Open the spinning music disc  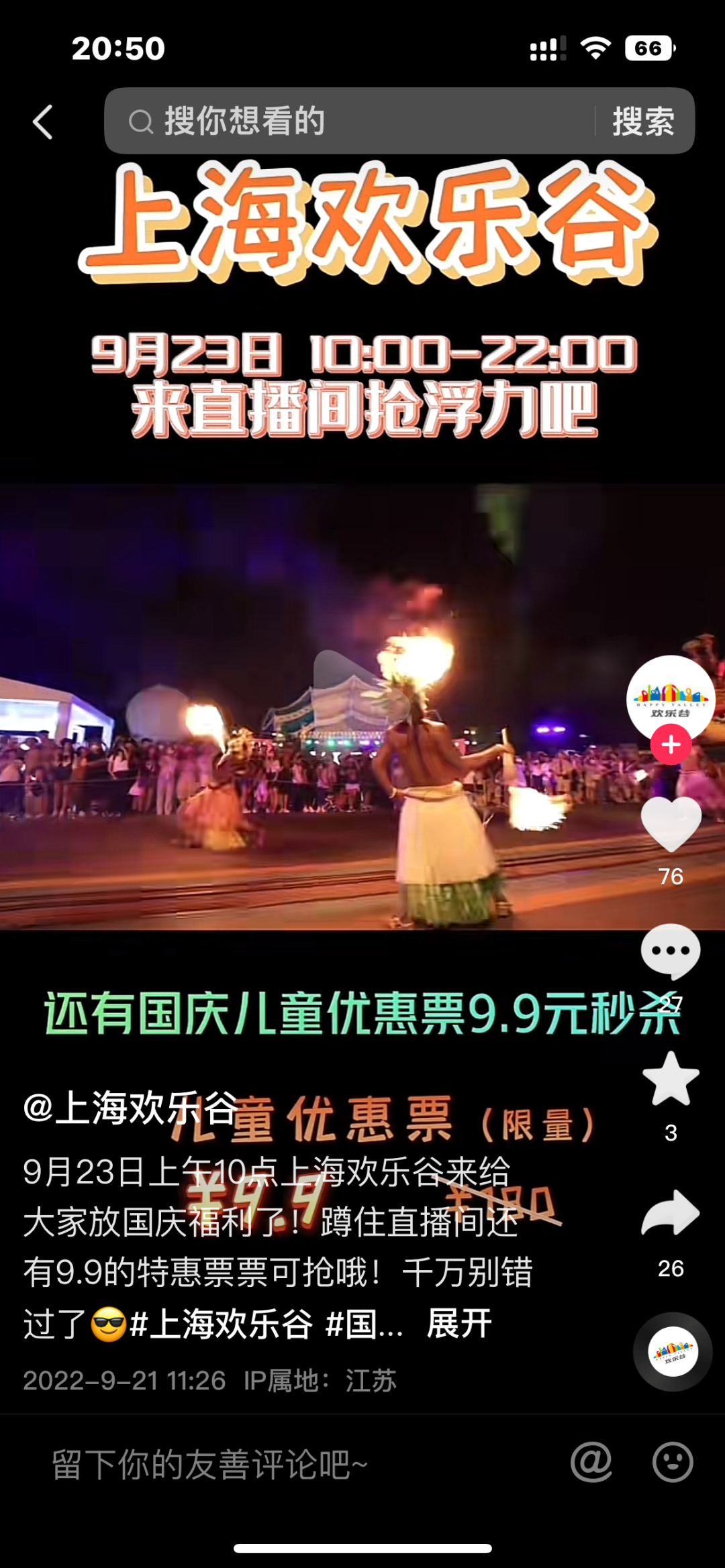[672, 1351]
